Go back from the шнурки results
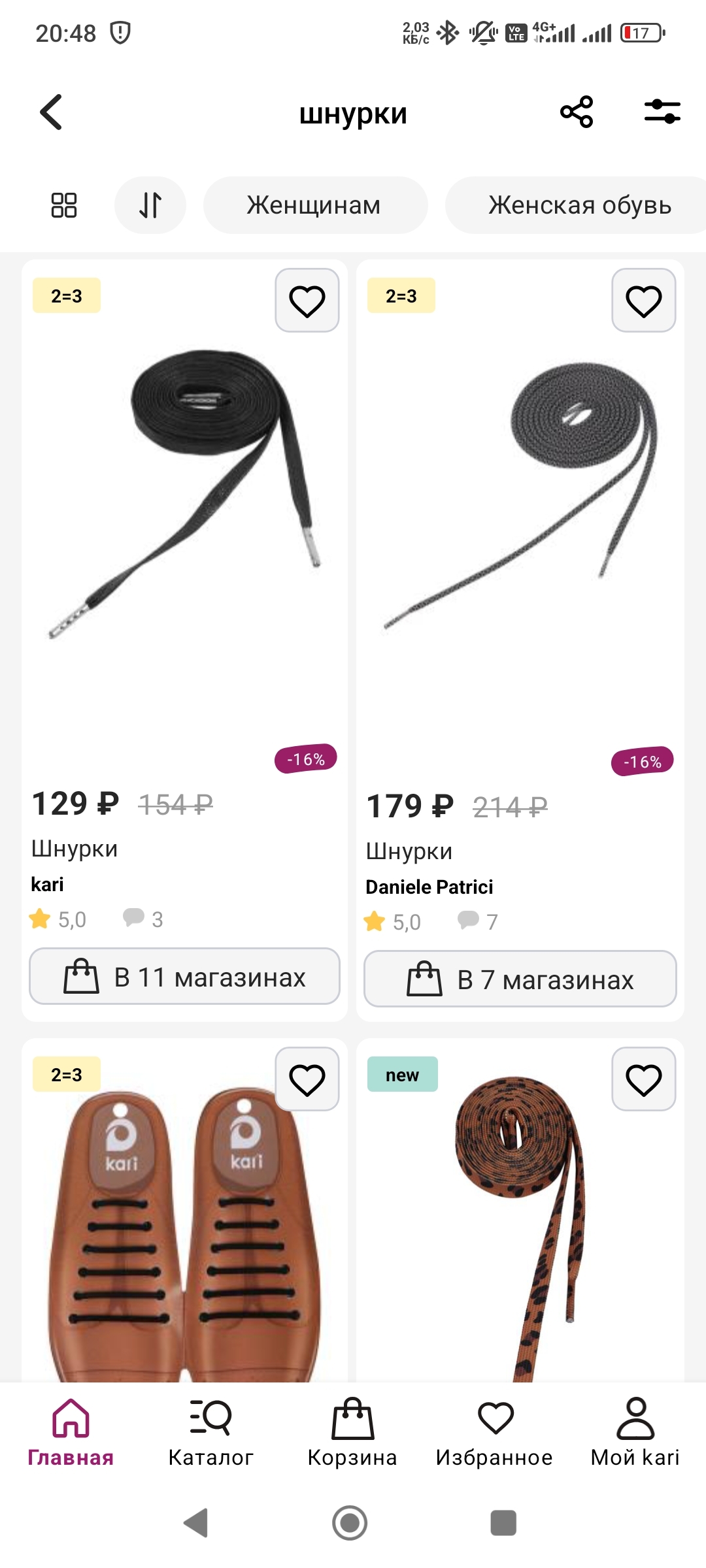Image resolution: width=706 pixels, height=1568 pixels. pos(51,112)
